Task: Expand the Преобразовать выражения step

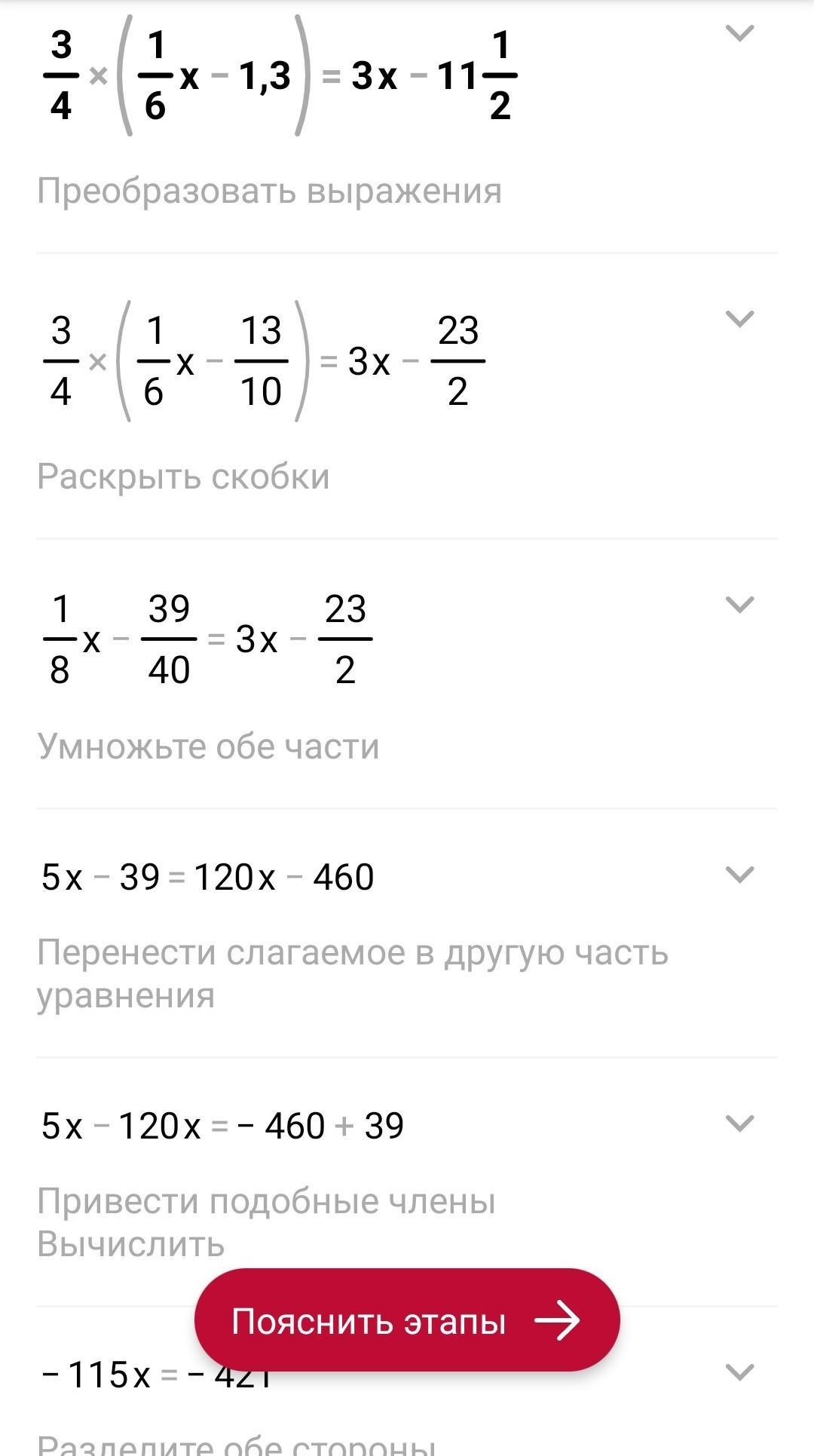Action: pos(739,33)
